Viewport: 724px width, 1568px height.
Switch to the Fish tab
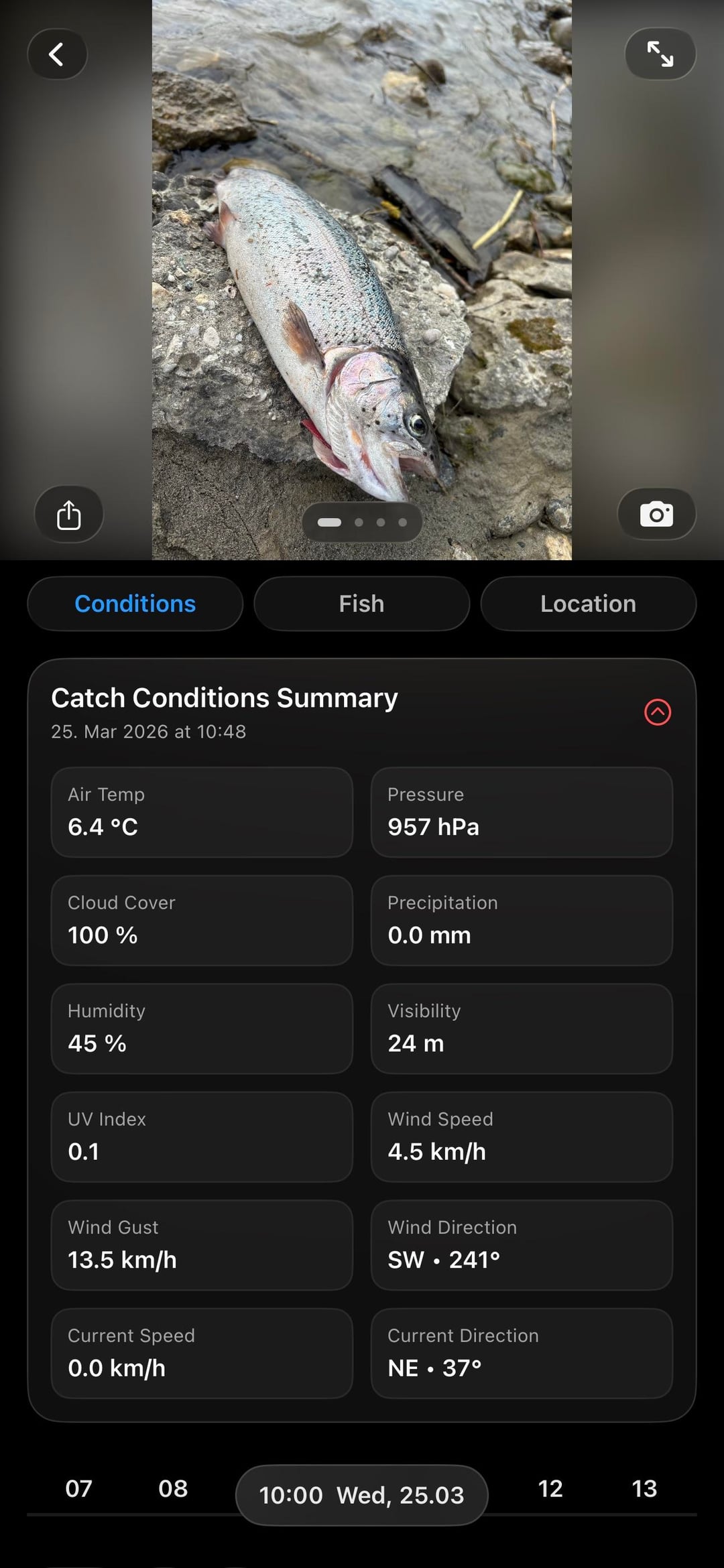(x=361, y=604)
